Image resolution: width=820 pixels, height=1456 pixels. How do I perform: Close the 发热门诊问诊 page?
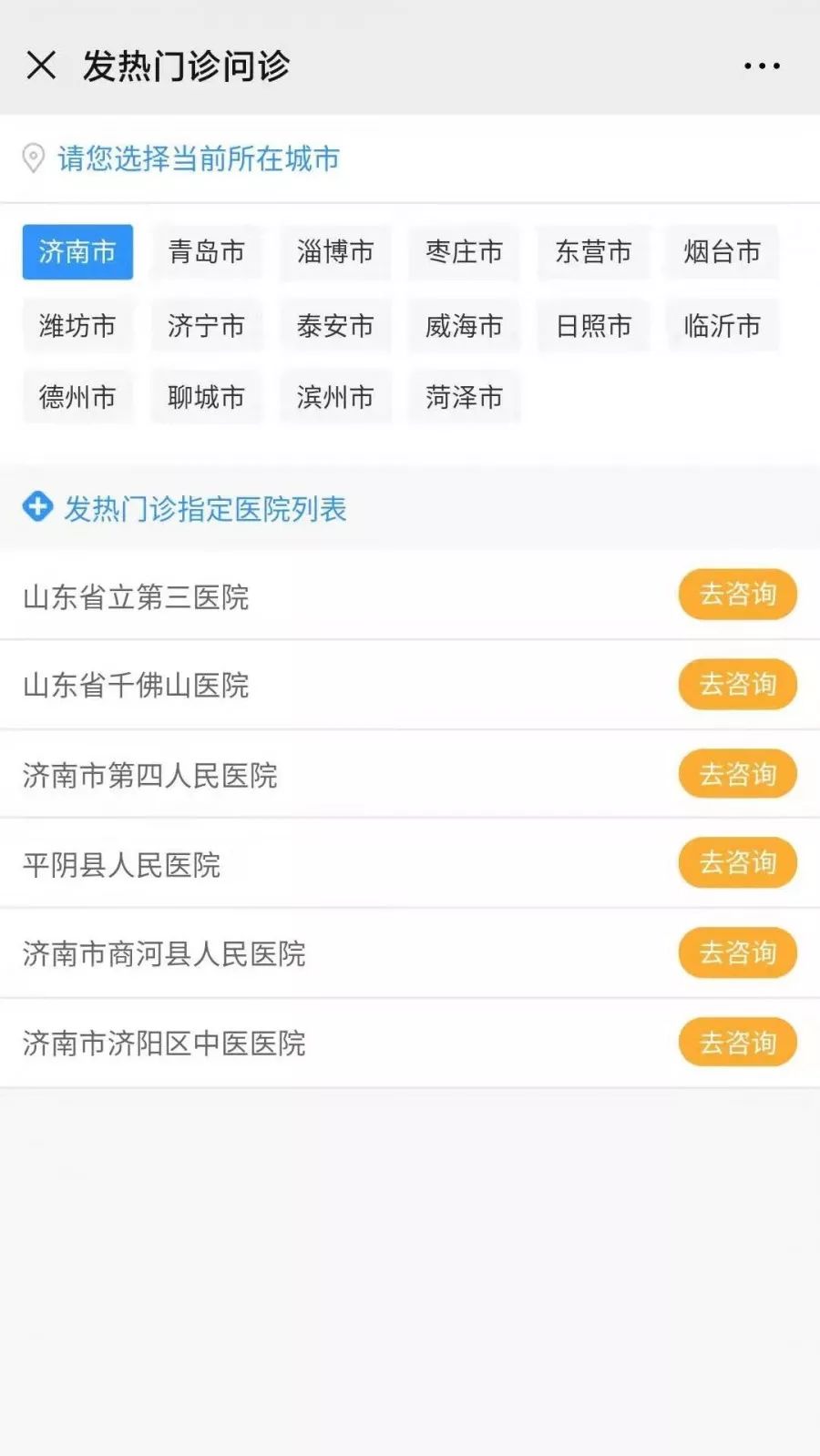(x=41, y=66)
